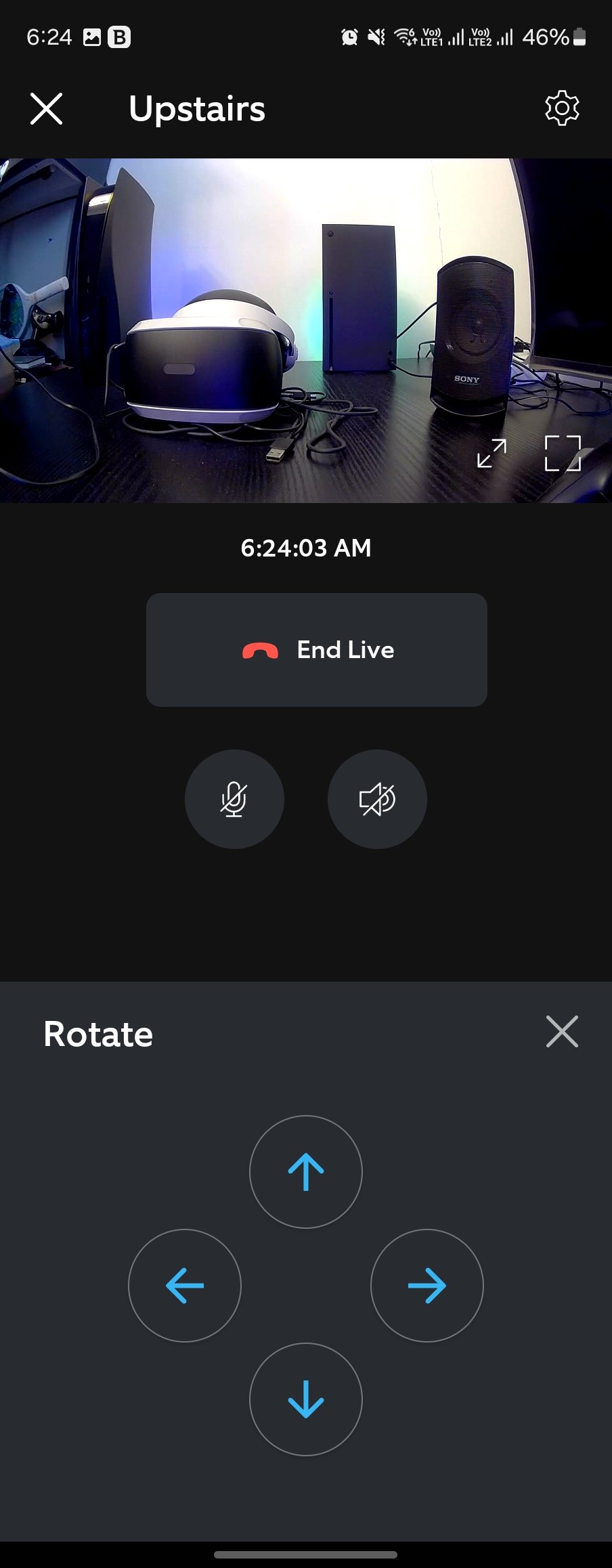The height and width of the screenshot is (1568, 612).
Task: Open camera settings gear
Action: pos(562,108)
